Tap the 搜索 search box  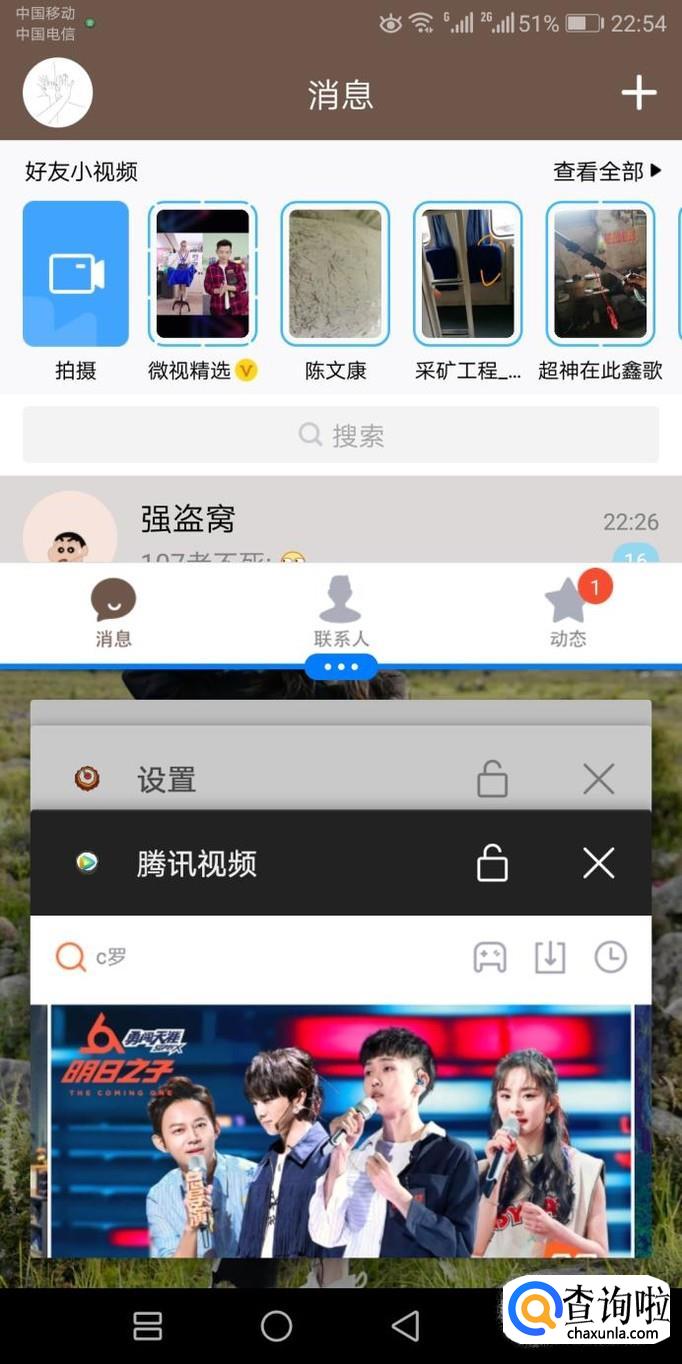click(x=341, y=435)
